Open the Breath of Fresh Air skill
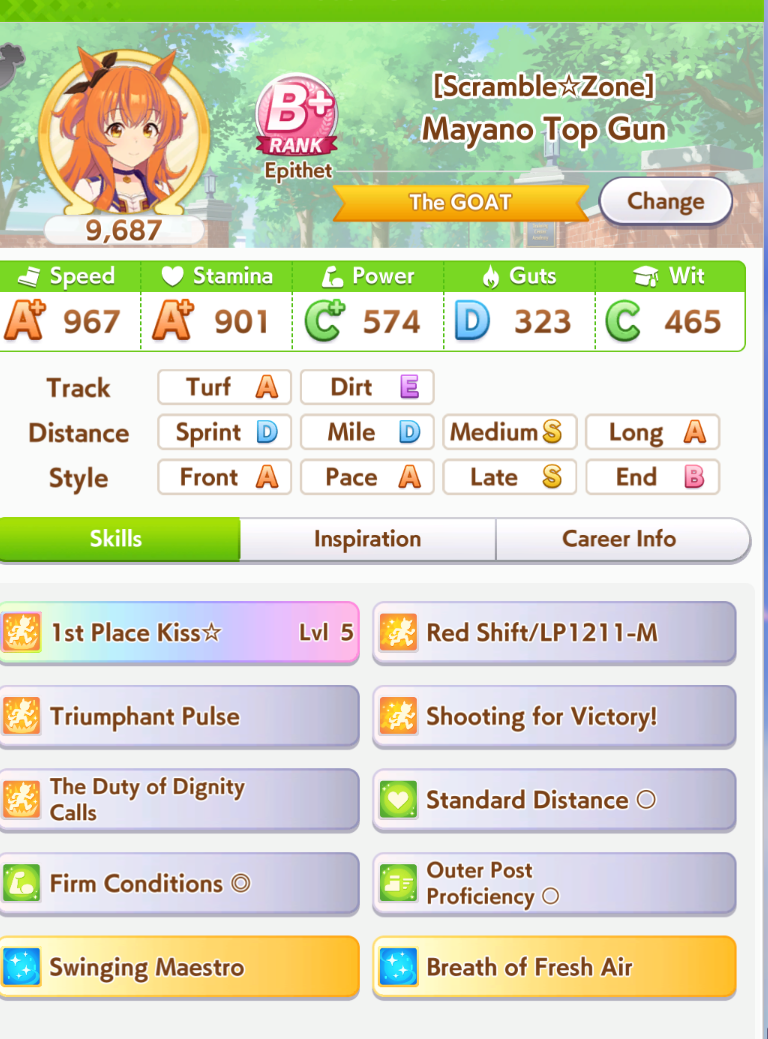768x1039 pixels. (x=554, y=967)
